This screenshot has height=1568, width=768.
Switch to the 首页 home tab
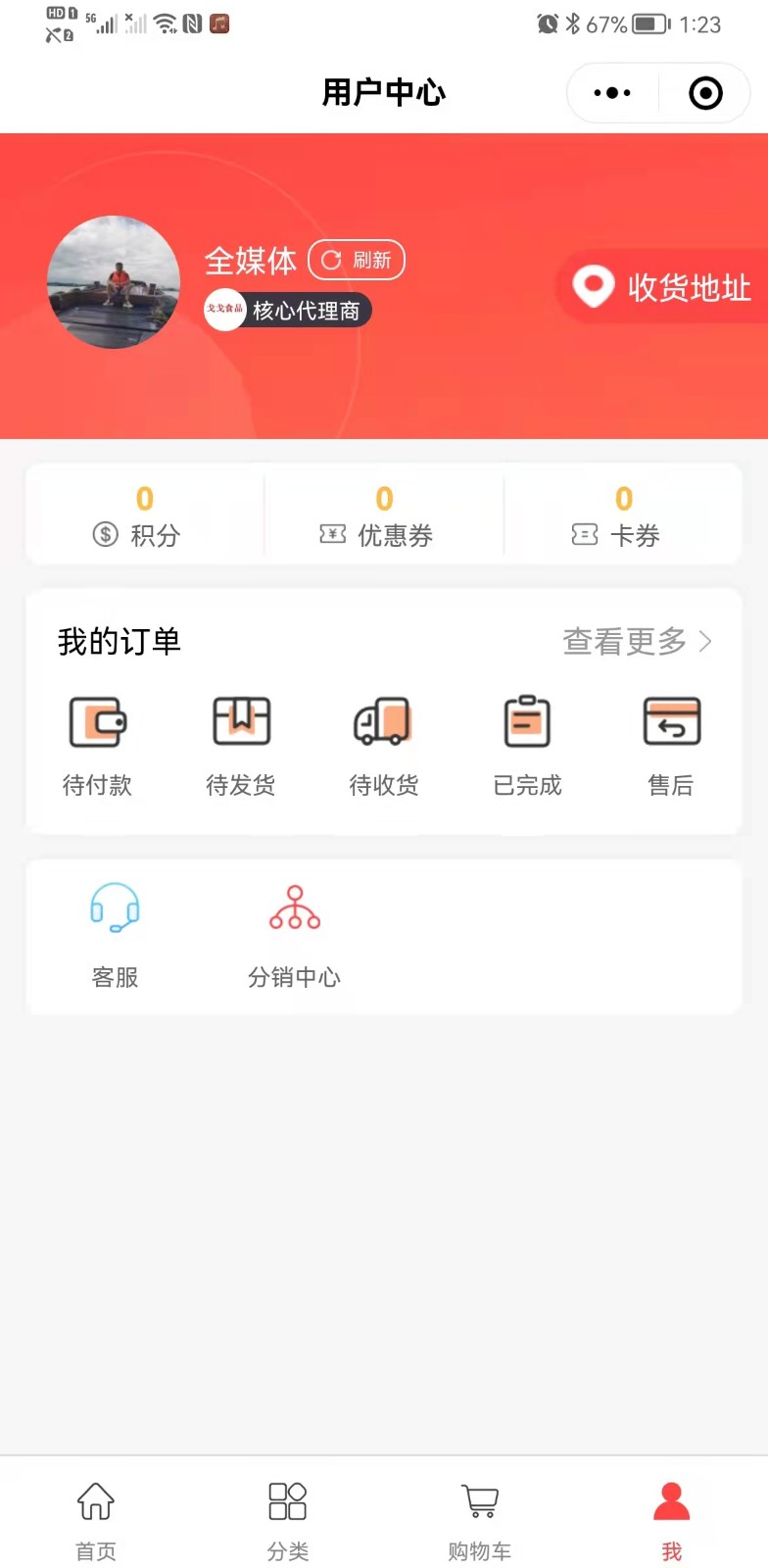96,1519
